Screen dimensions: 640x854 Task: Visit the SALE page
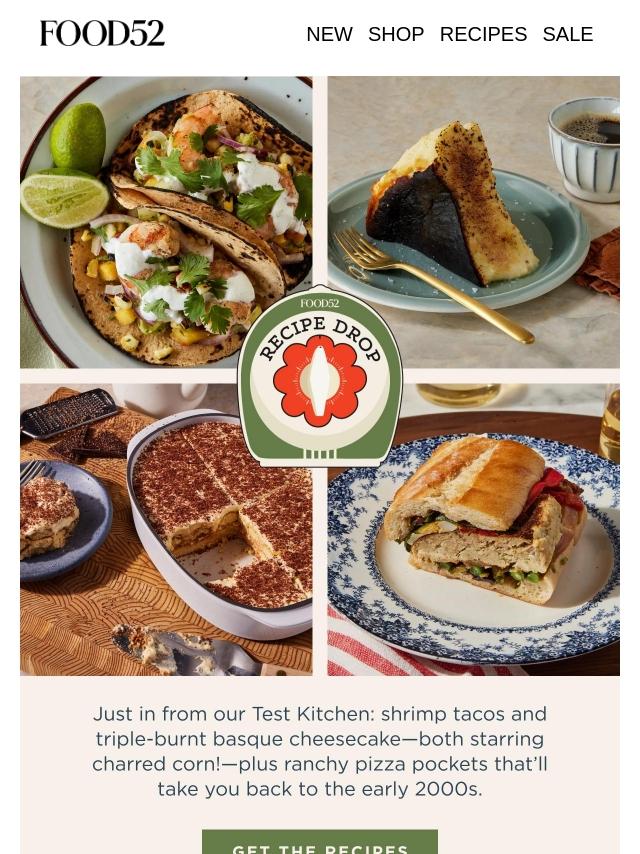pyautogui.click(x=567, y=34)
